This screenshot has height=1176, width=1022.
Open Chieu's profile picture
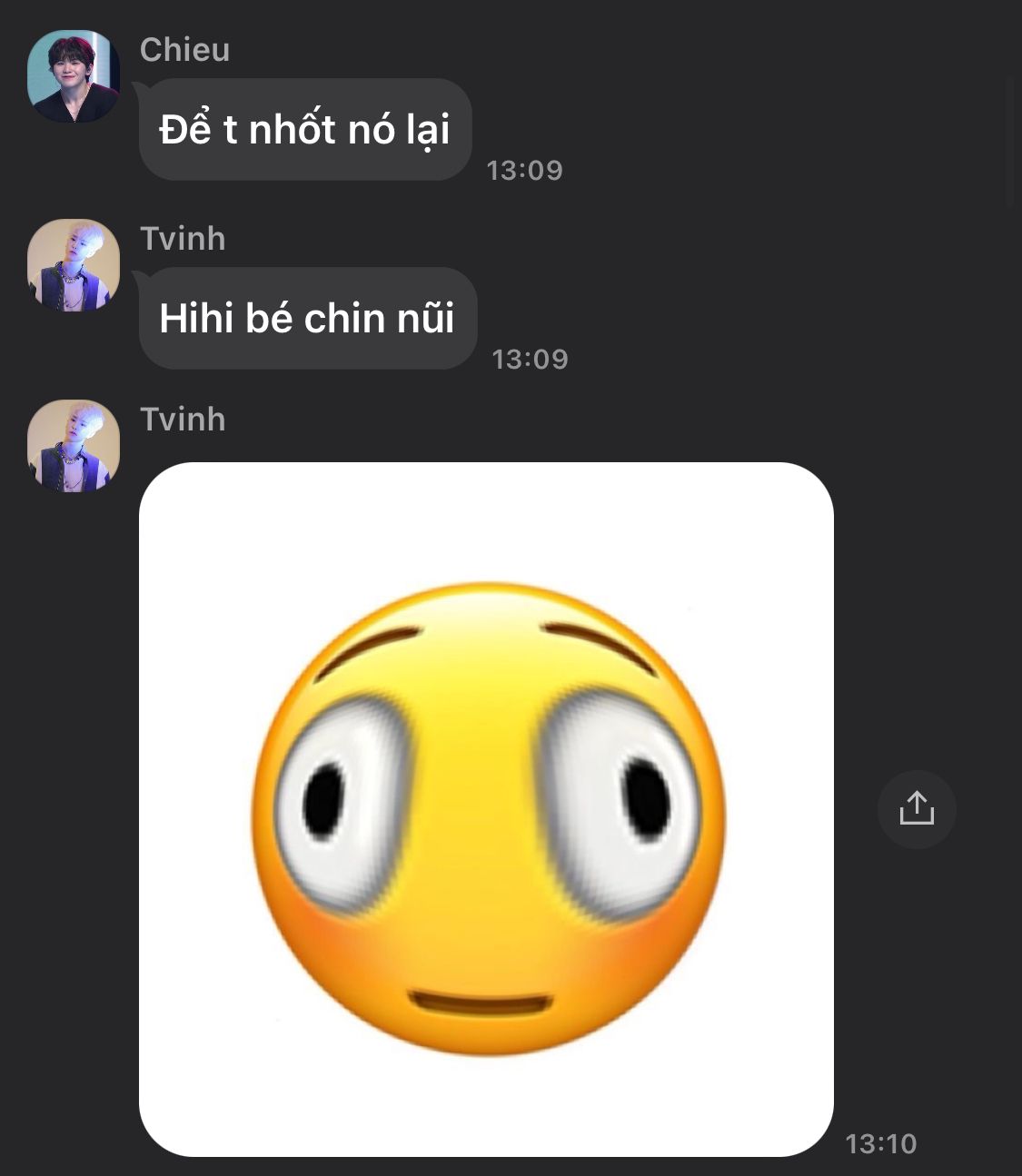click(74, 76)
